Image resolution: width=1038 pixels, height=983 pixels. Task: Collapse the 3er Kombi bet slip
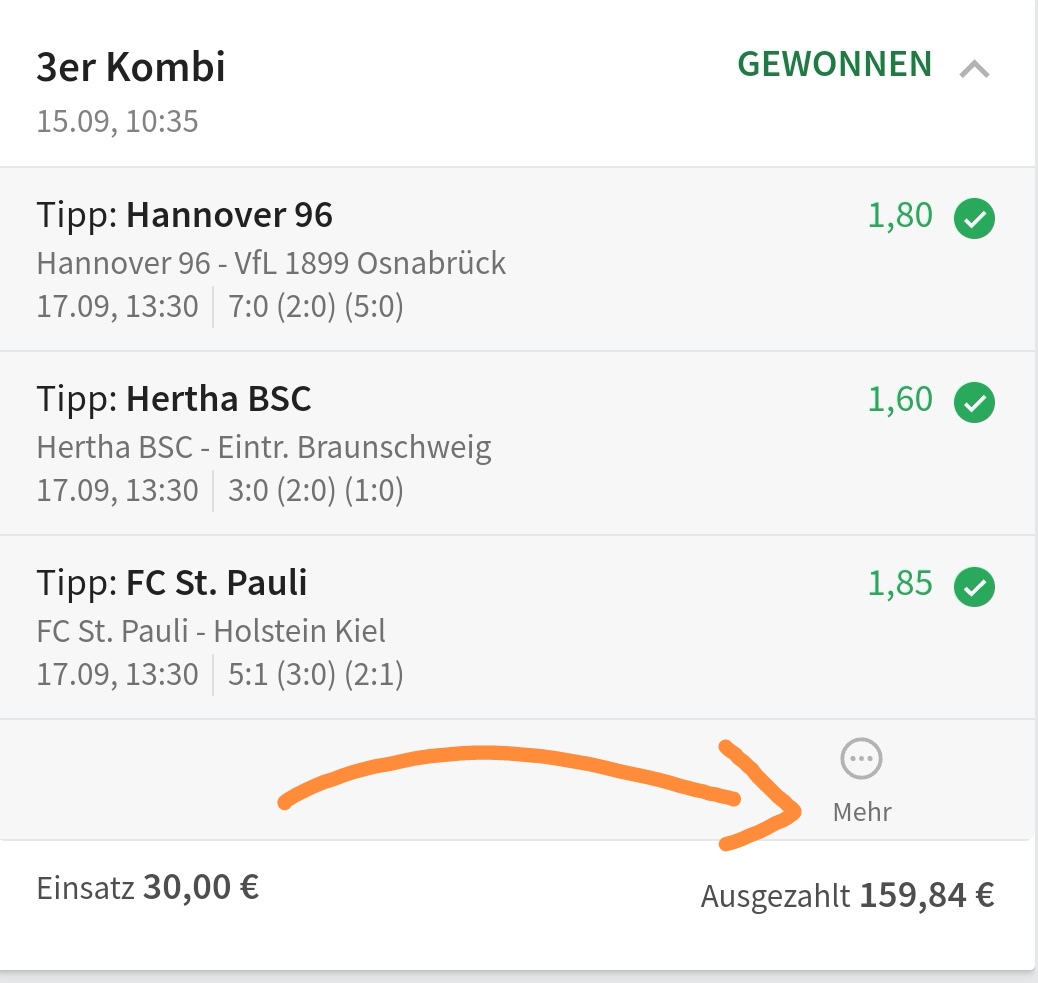tap(974, 70)
